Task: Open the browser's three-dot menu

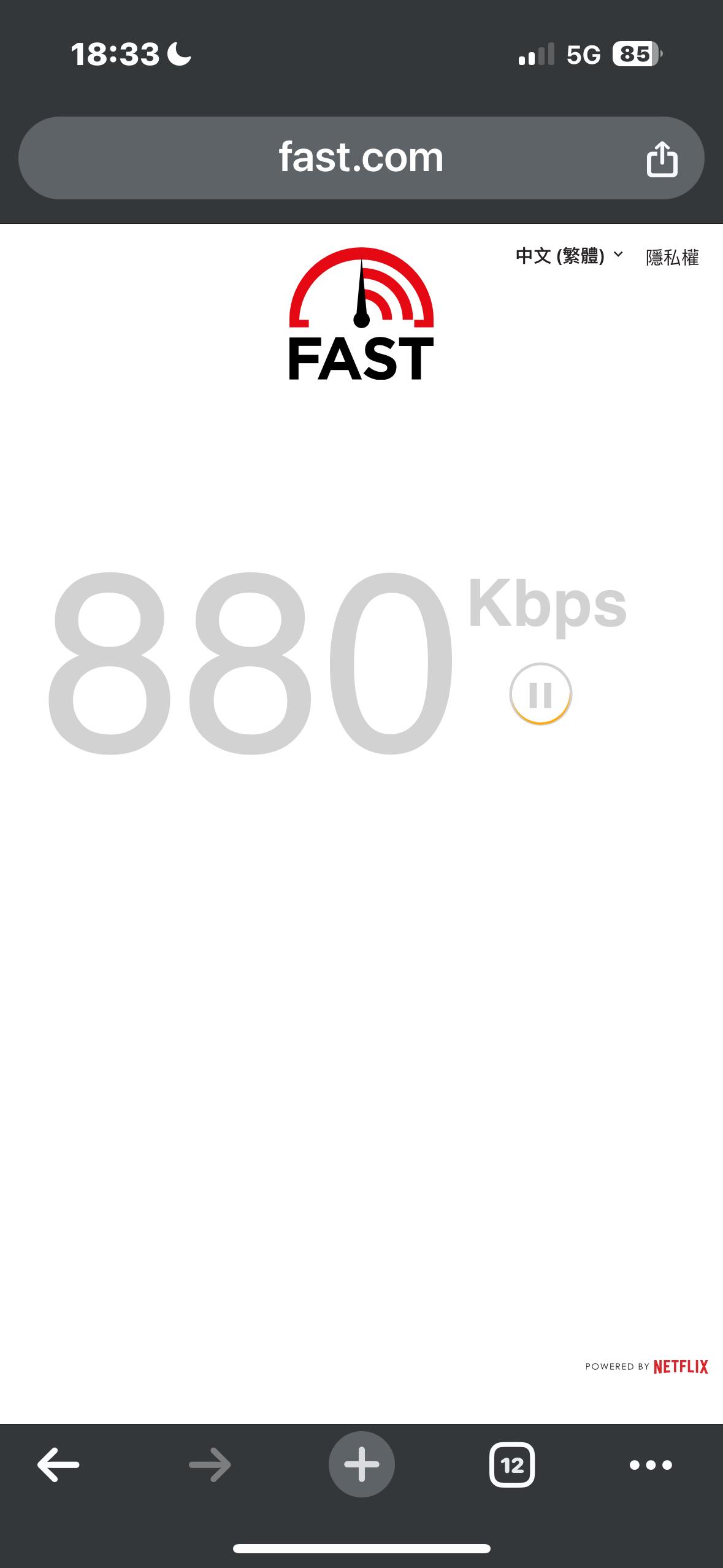Action: tap(651, 1465)
